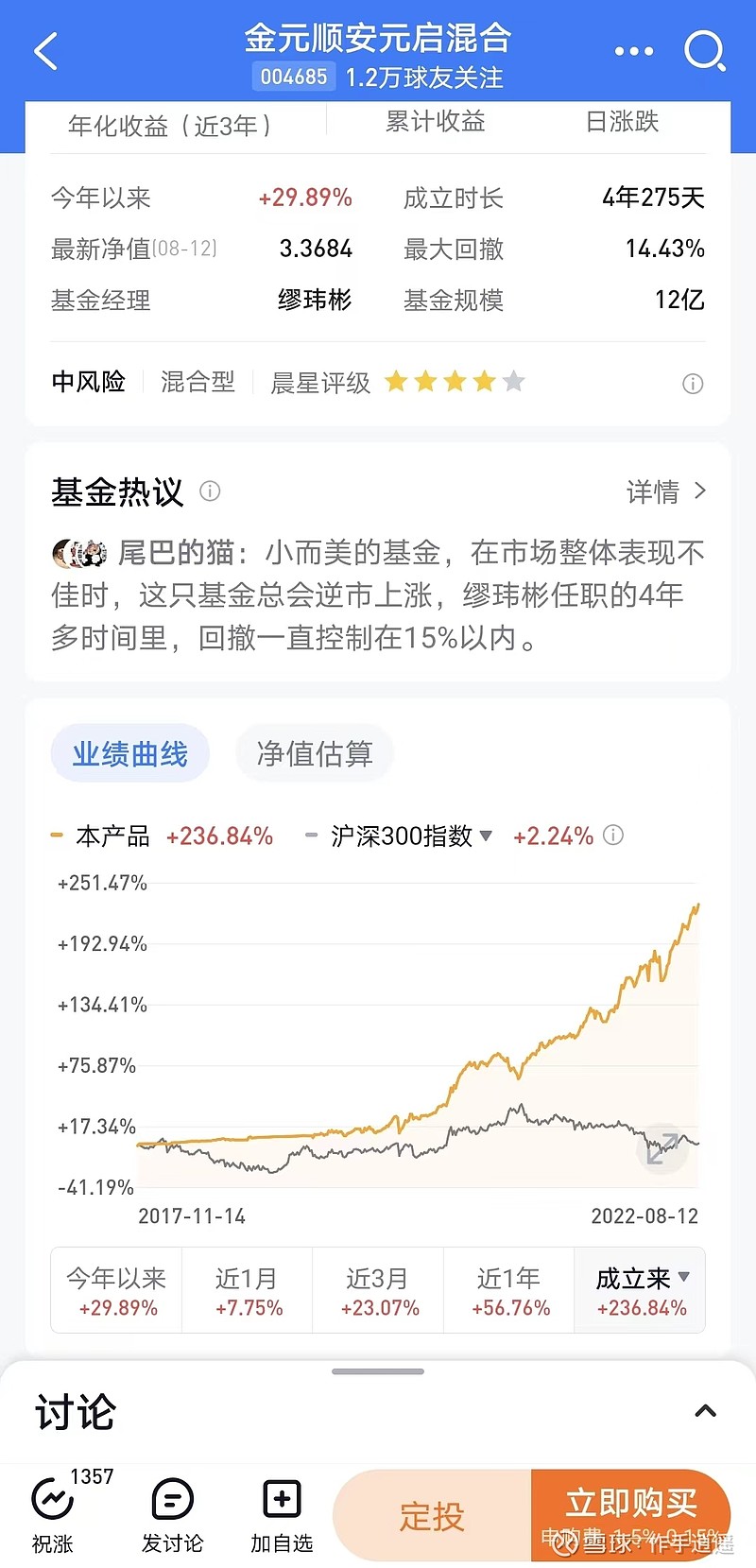756x1568 pixels.
Task: Switch to the 净值估算 view
Action: (315, 752)
